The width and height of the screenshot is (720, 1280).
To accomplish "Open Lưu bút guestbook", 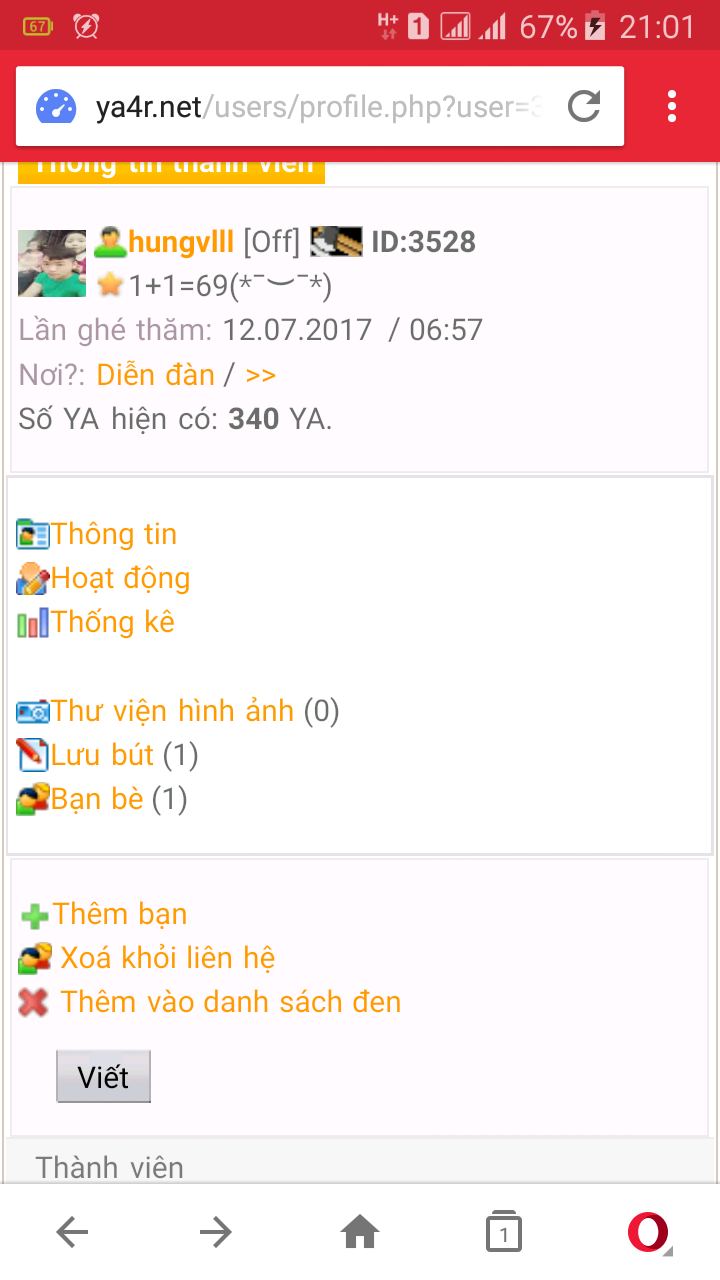I will pyautogui.click(x=102, y=755).
